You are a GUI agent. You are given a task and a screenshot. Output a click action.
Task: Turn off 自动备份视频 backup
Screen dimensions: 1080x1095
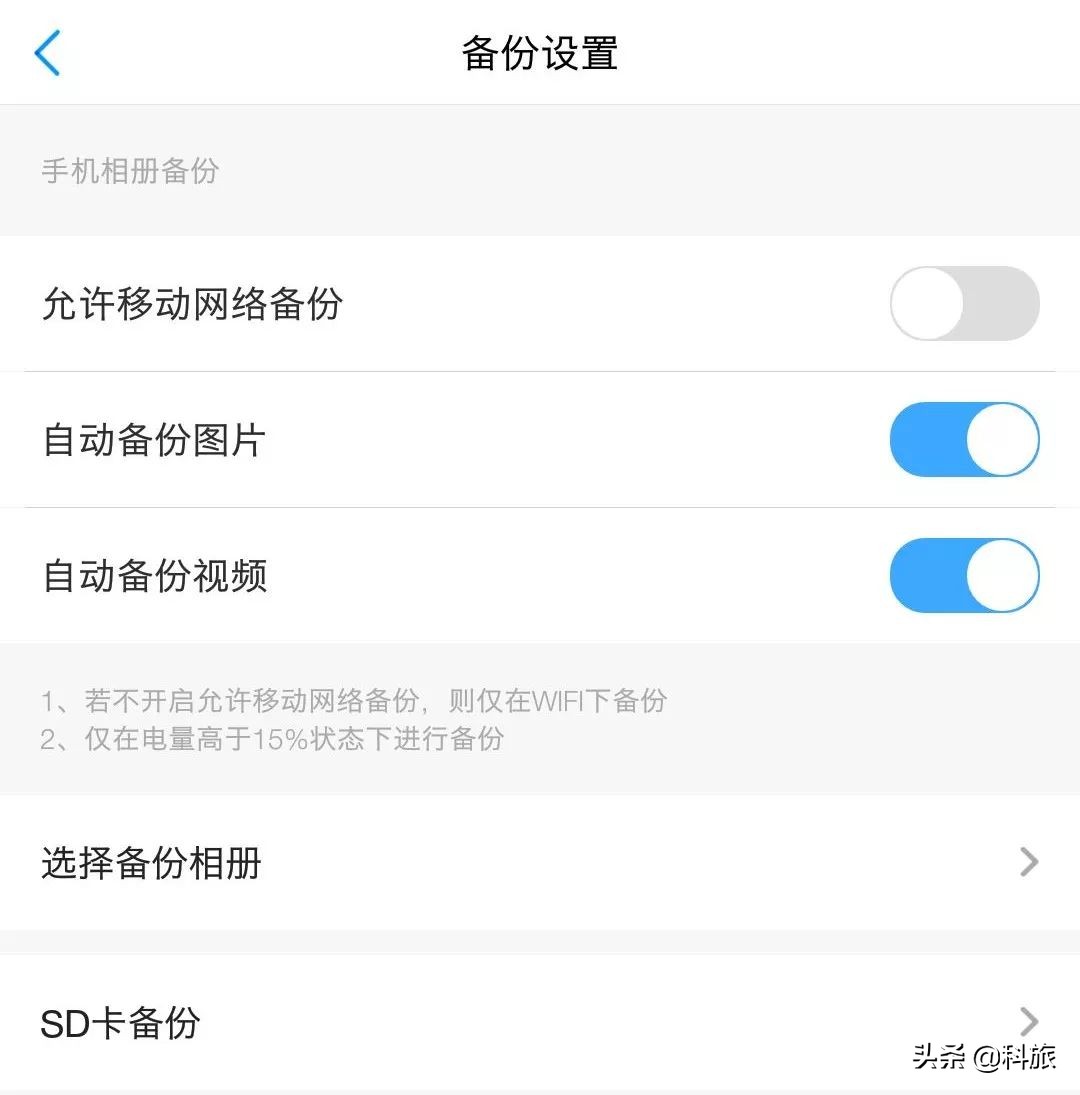point(963,575)
